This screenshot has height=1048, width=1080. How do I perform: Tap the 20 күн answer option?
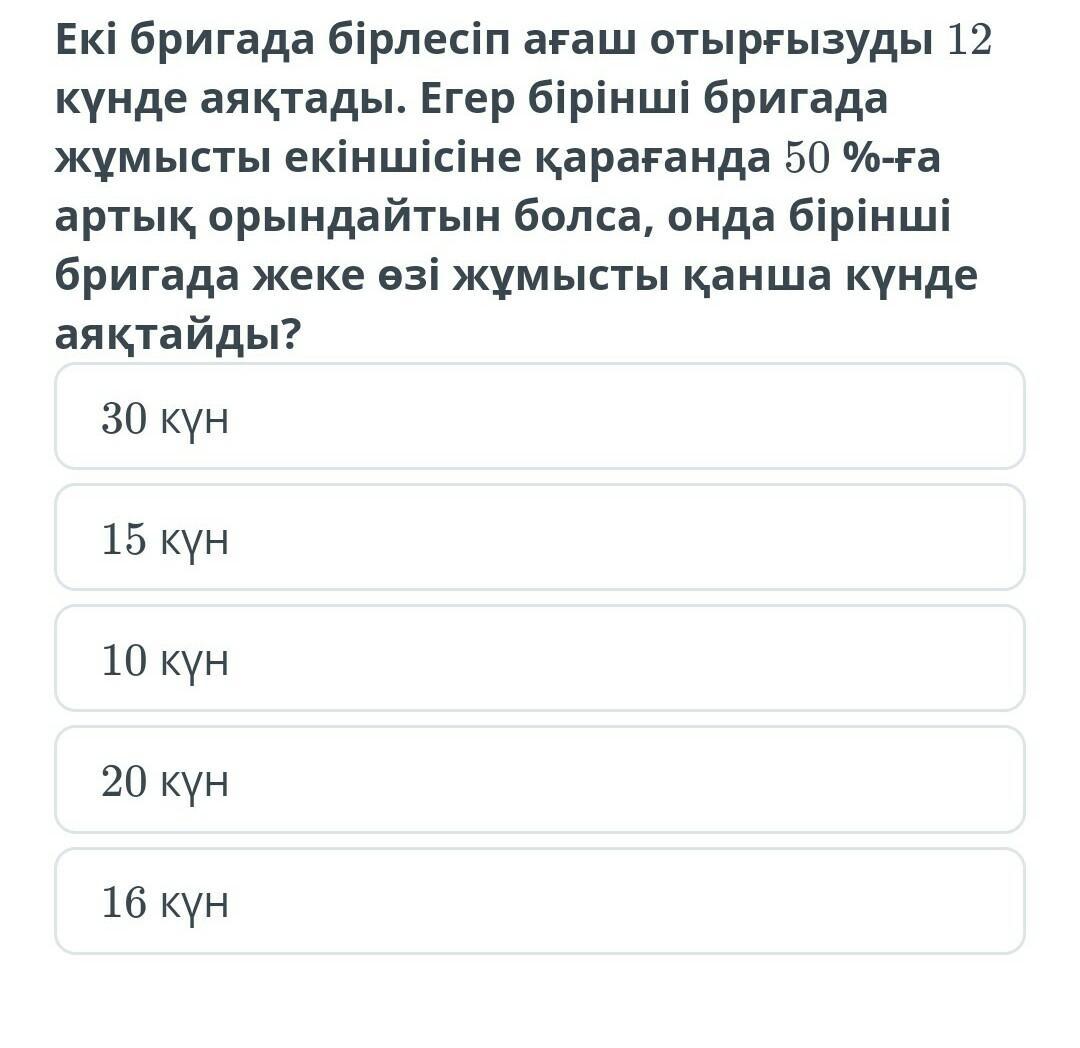[x=540, y=780]
